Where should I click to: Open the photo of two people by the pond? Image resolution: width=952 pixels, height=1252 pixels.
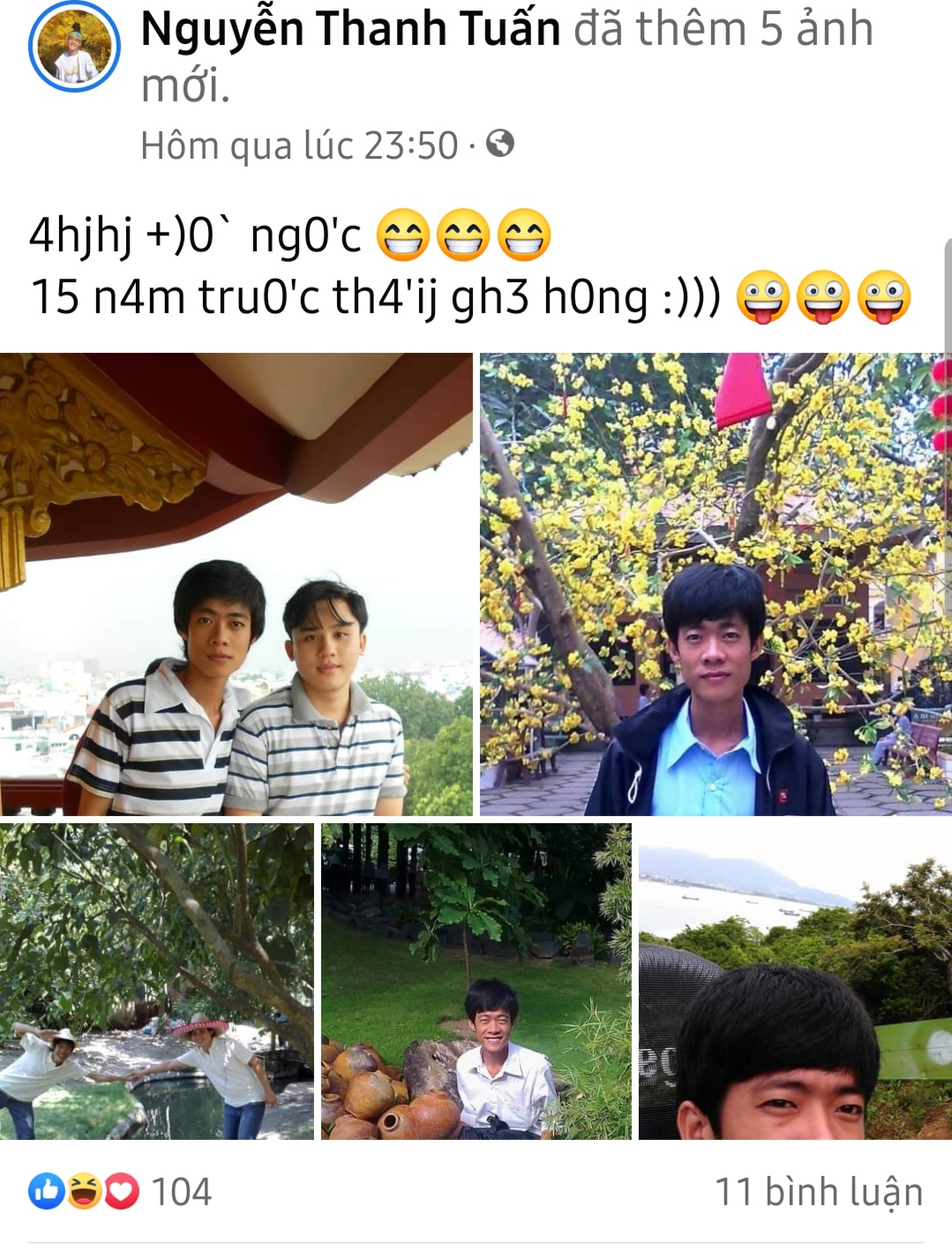click(x=156, y=981)
